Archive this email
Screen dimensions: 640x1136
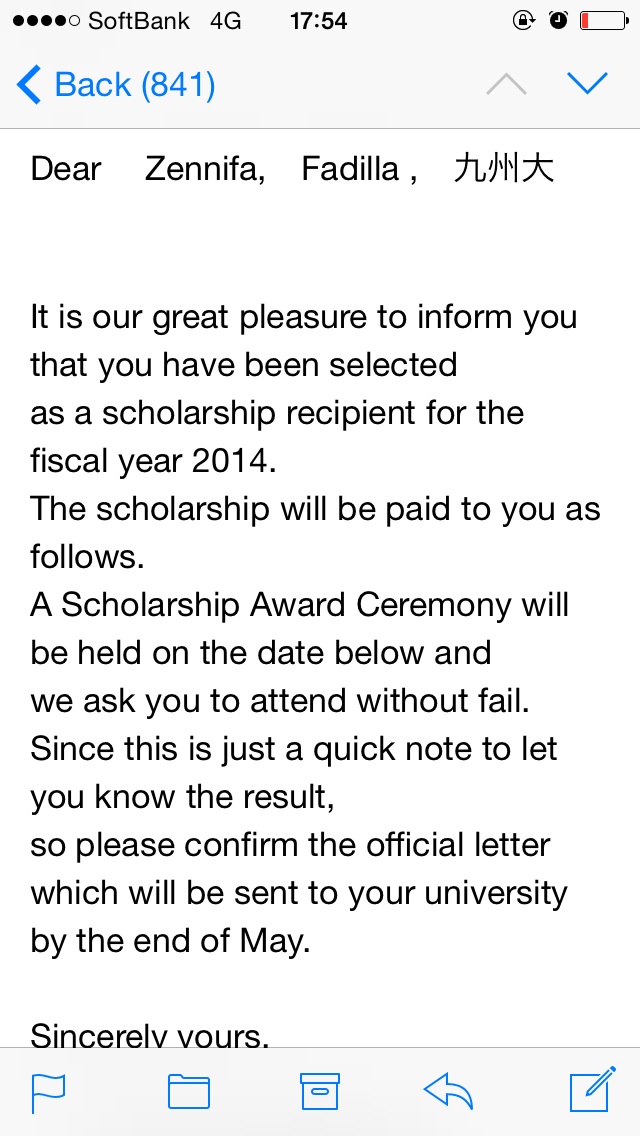pyautogui.click(x=320, y=1092)
